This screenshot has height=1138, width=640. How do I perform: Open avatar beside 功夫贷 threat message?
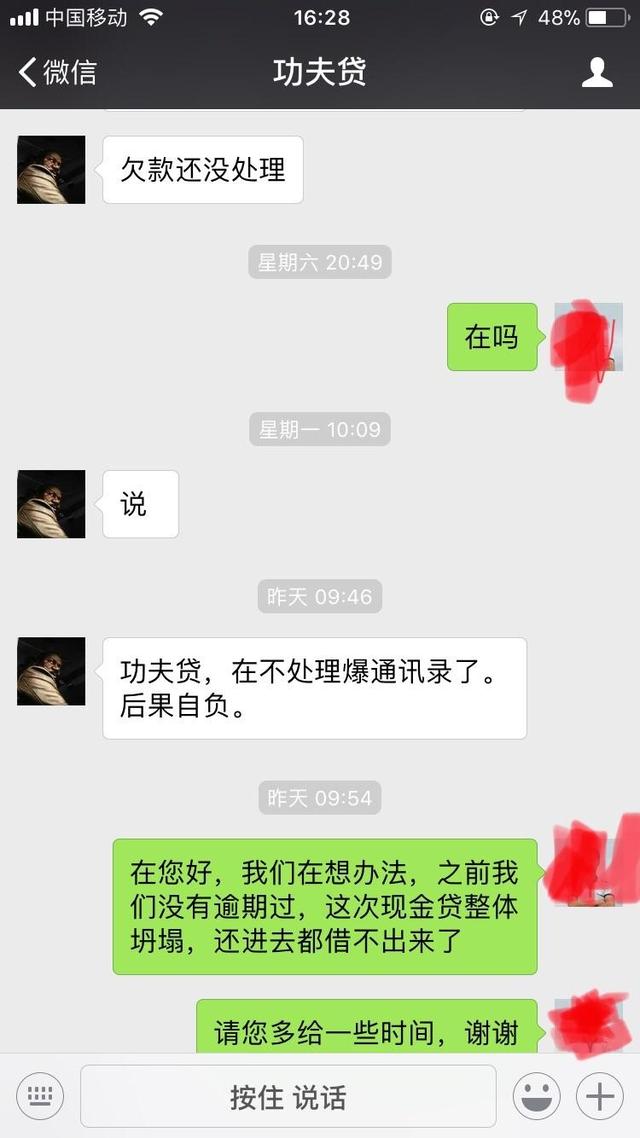coord(51,671)
